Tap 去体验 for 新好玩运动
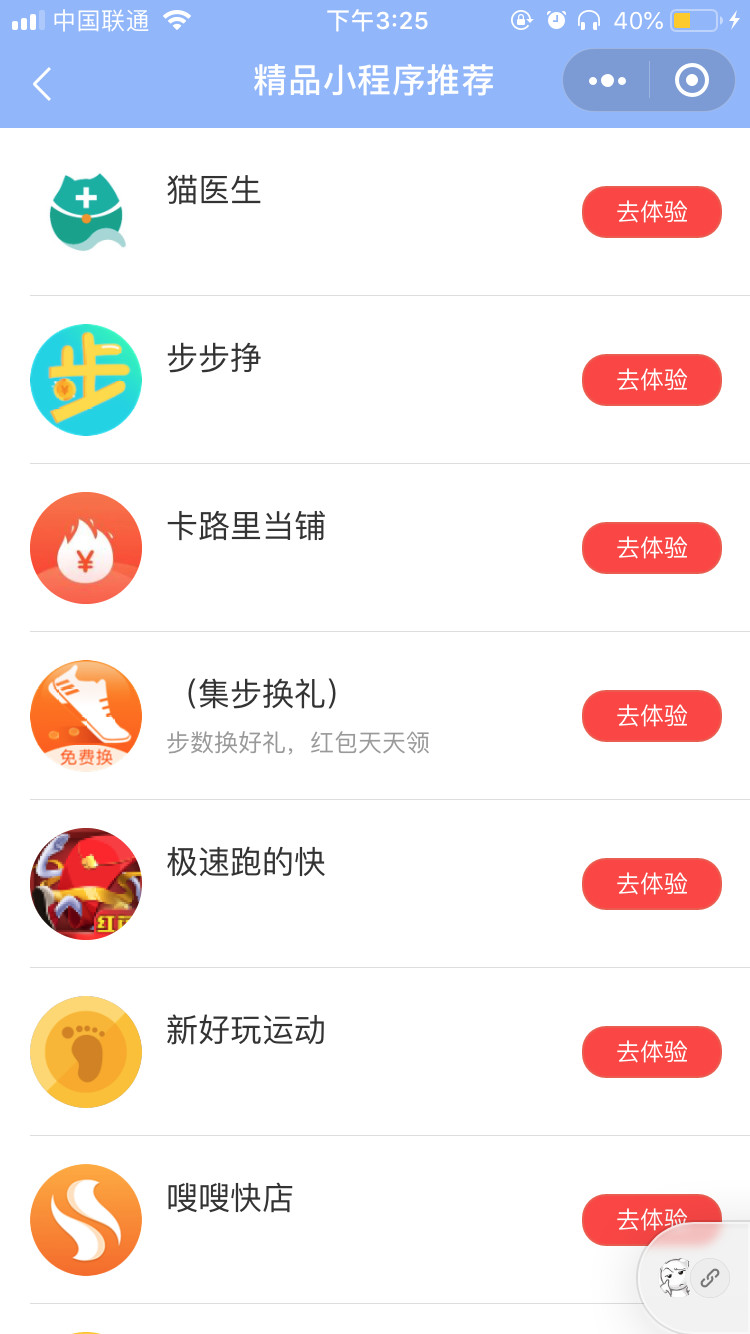This screenshot has height=1334, width=750. [652, 1052]
